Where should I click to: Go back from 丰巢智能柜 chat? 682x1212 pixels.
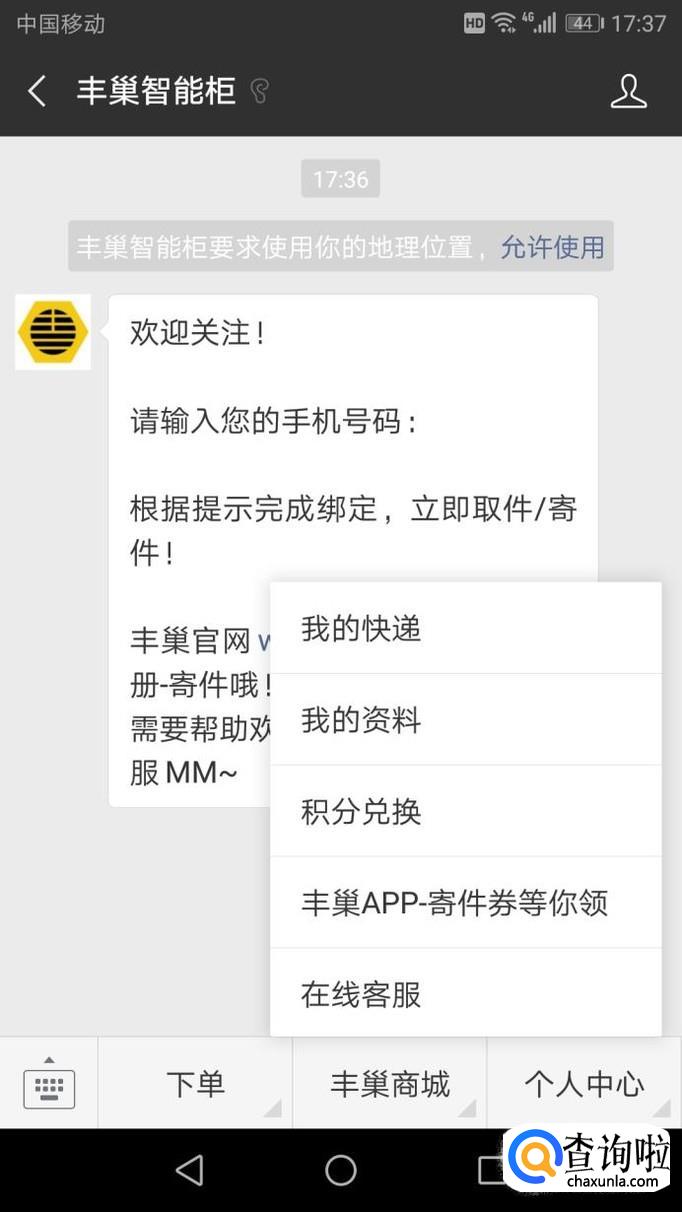click(37, 92)
